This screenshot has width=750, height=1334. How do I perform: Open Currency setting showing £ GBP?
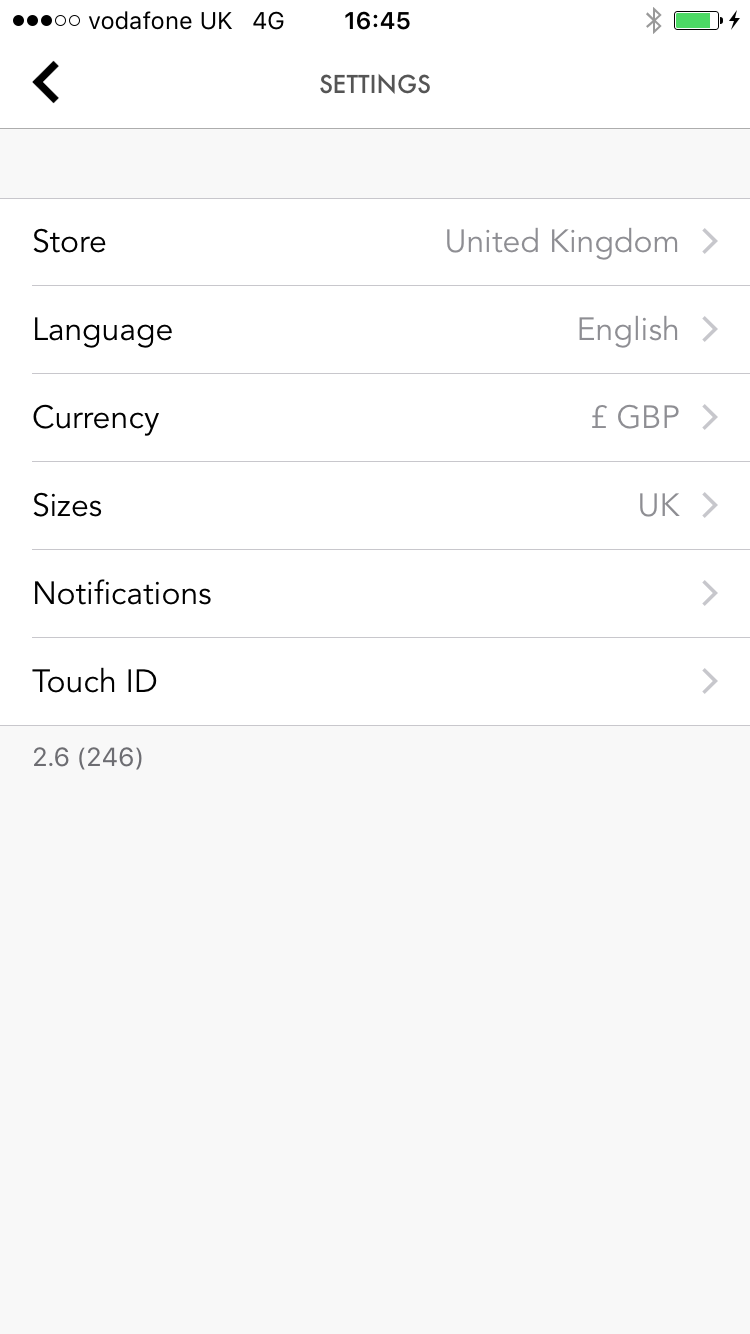click(375, 418)
